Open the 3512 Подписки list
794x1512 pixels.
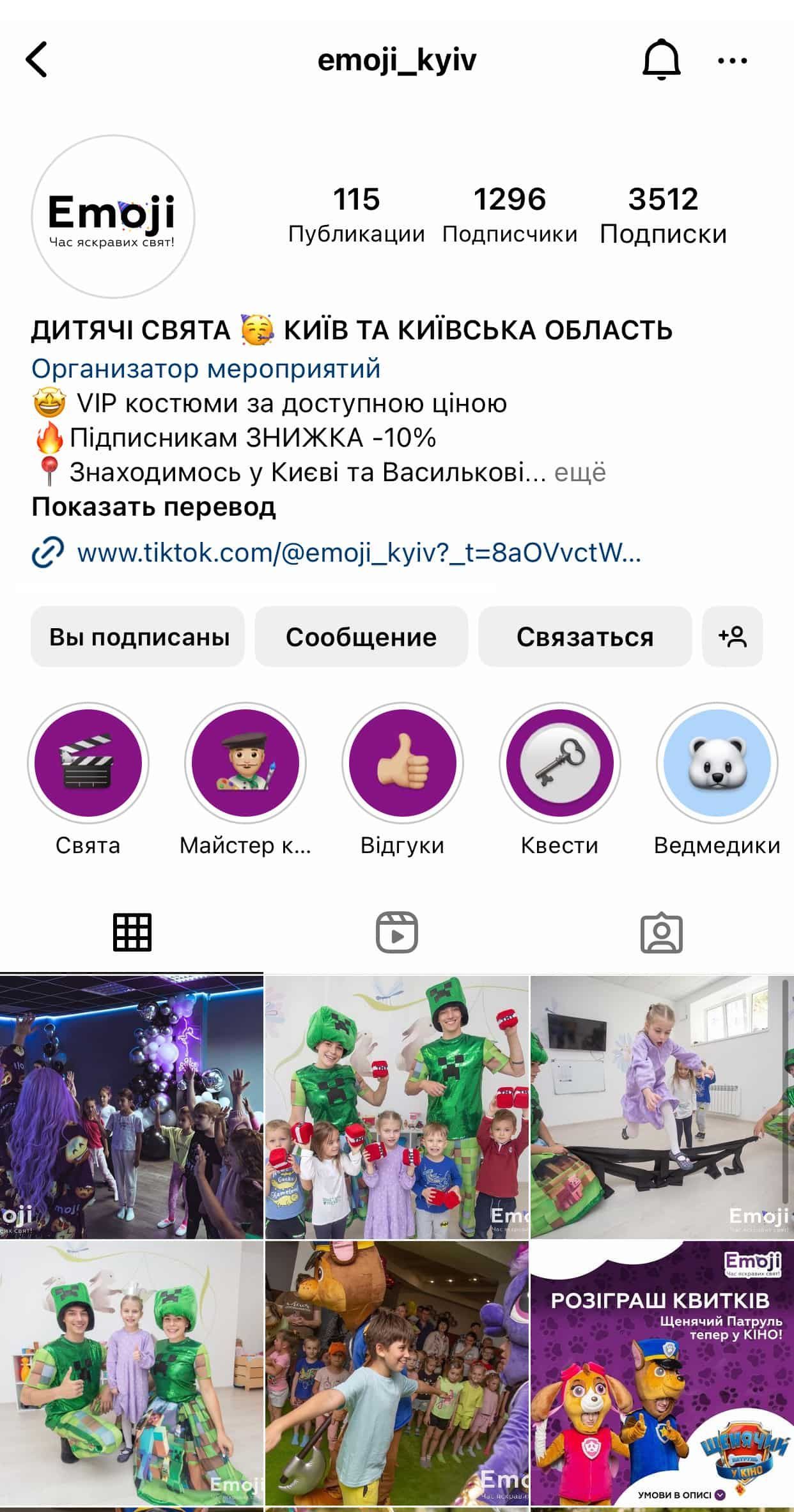tap(663, 215)
